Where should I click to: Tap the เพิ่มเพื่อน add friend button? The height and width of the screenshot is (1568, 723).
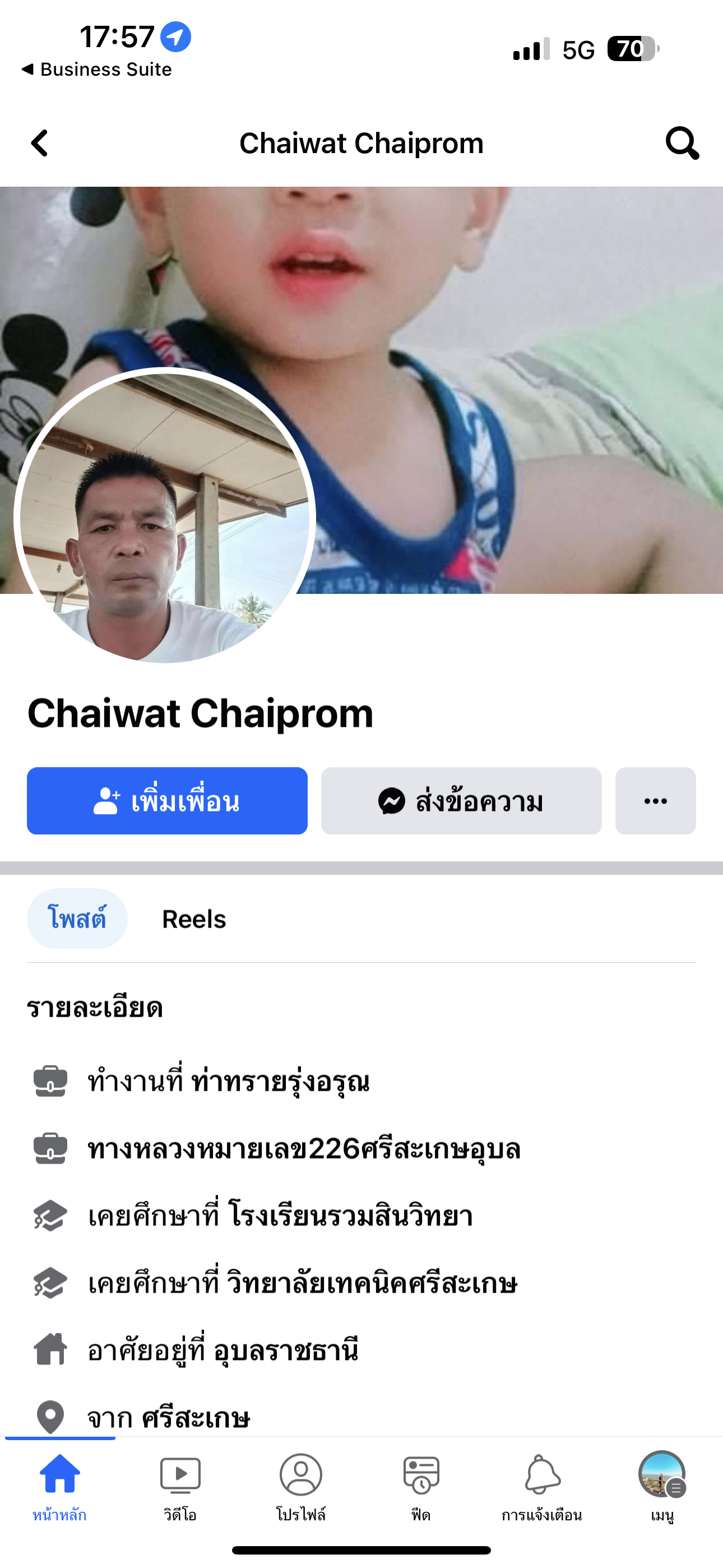click(x=168, y=801)
